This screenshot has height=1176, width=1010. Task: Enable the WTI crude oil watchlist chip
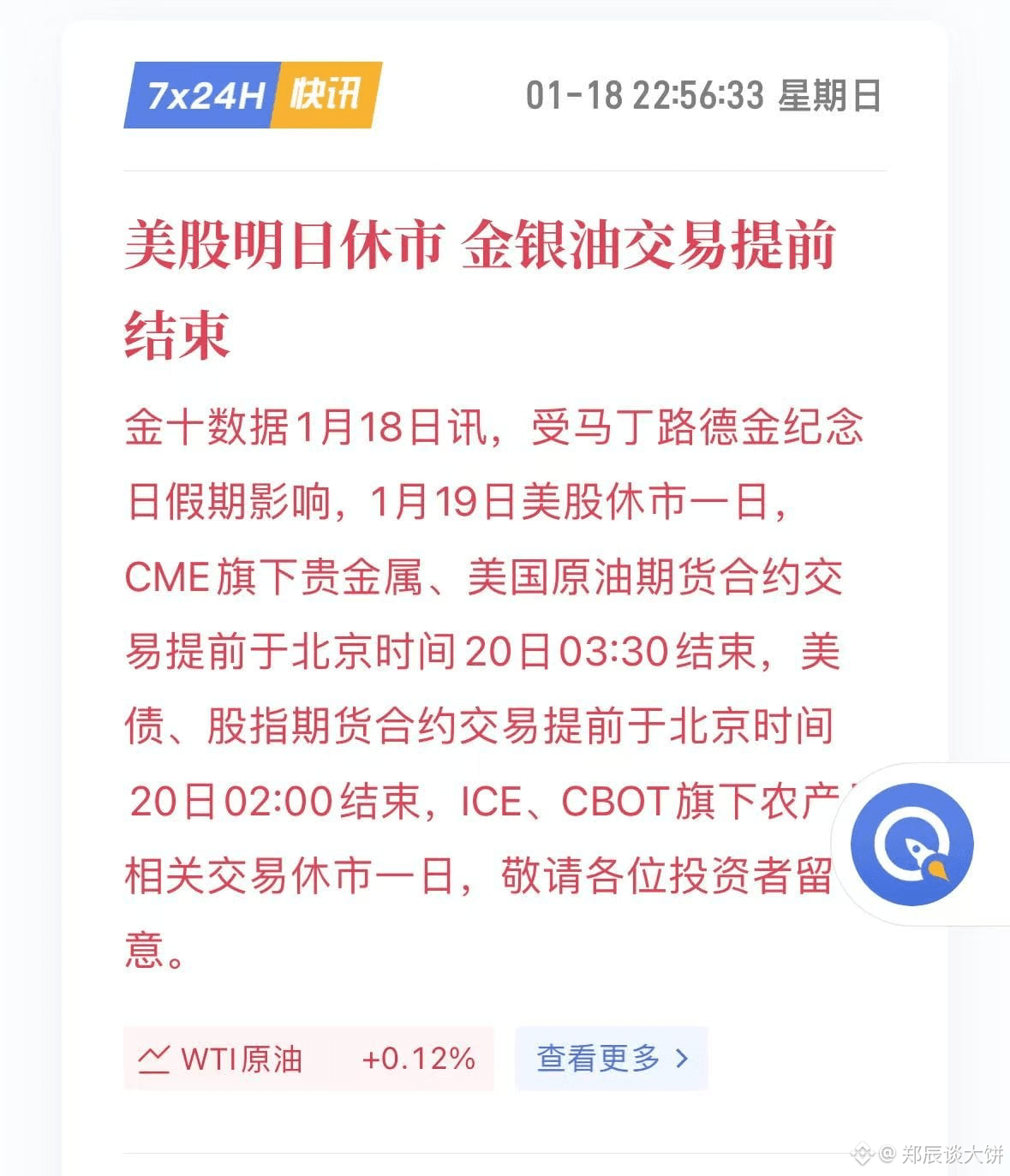308,1059
